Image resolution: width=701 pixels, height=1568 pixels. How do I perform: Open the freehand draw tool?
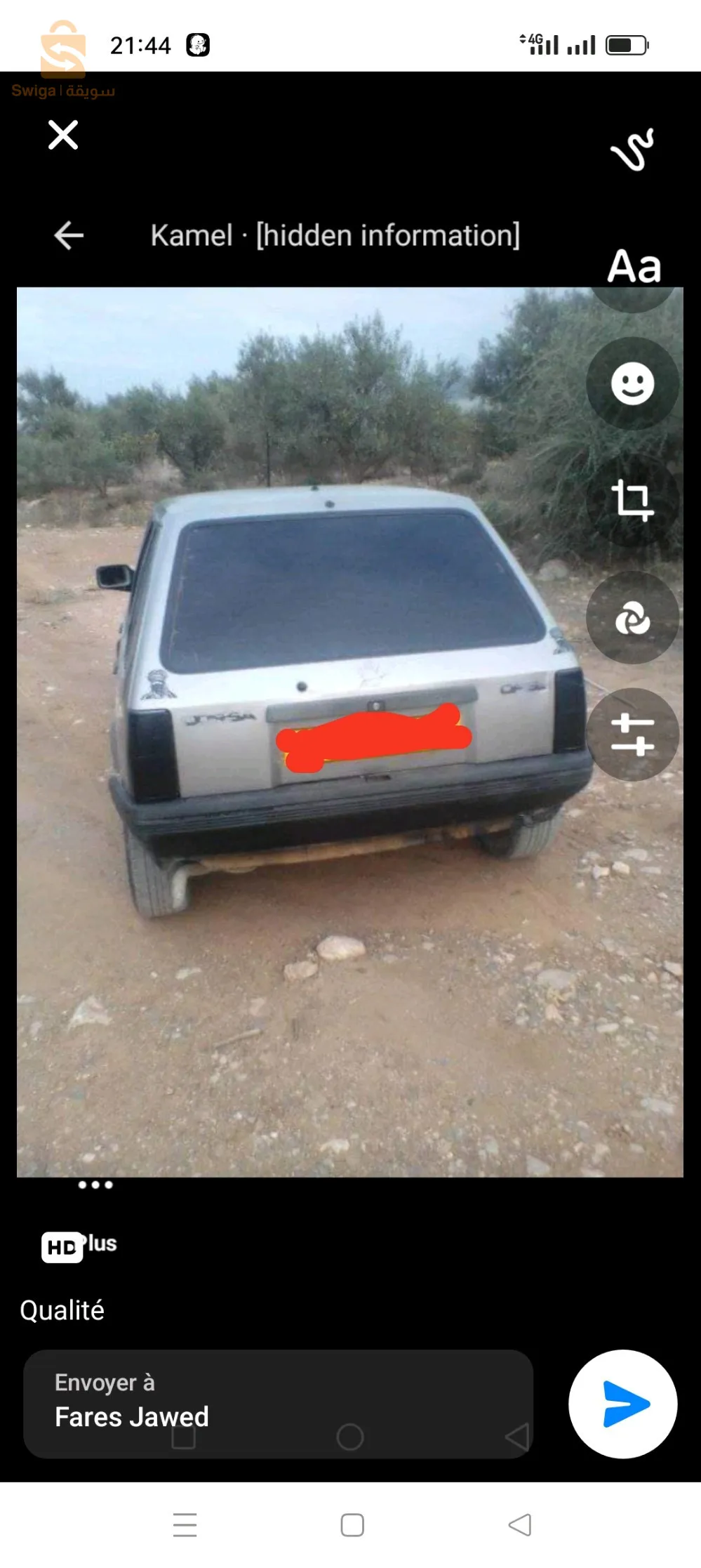coord(632,149)
